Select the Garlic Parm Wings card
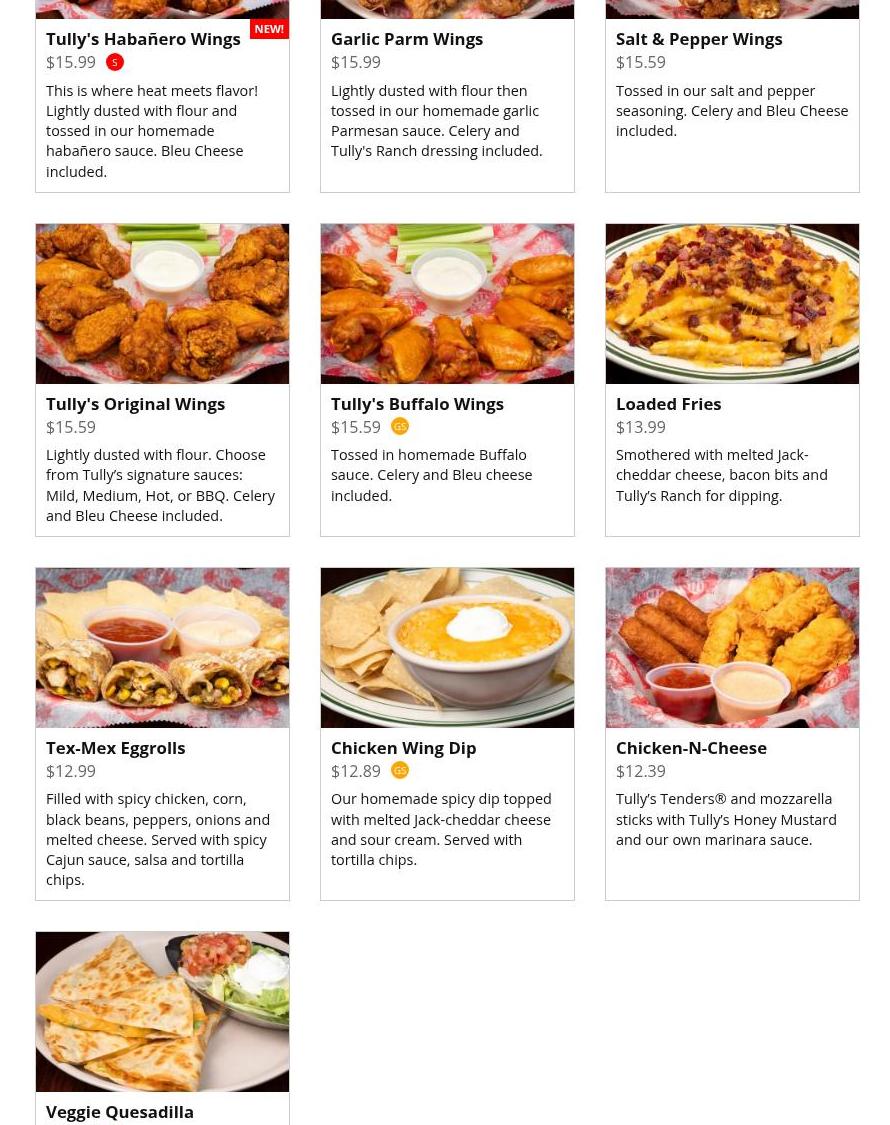Screen dimensions: 890x1125 point(407,39)
